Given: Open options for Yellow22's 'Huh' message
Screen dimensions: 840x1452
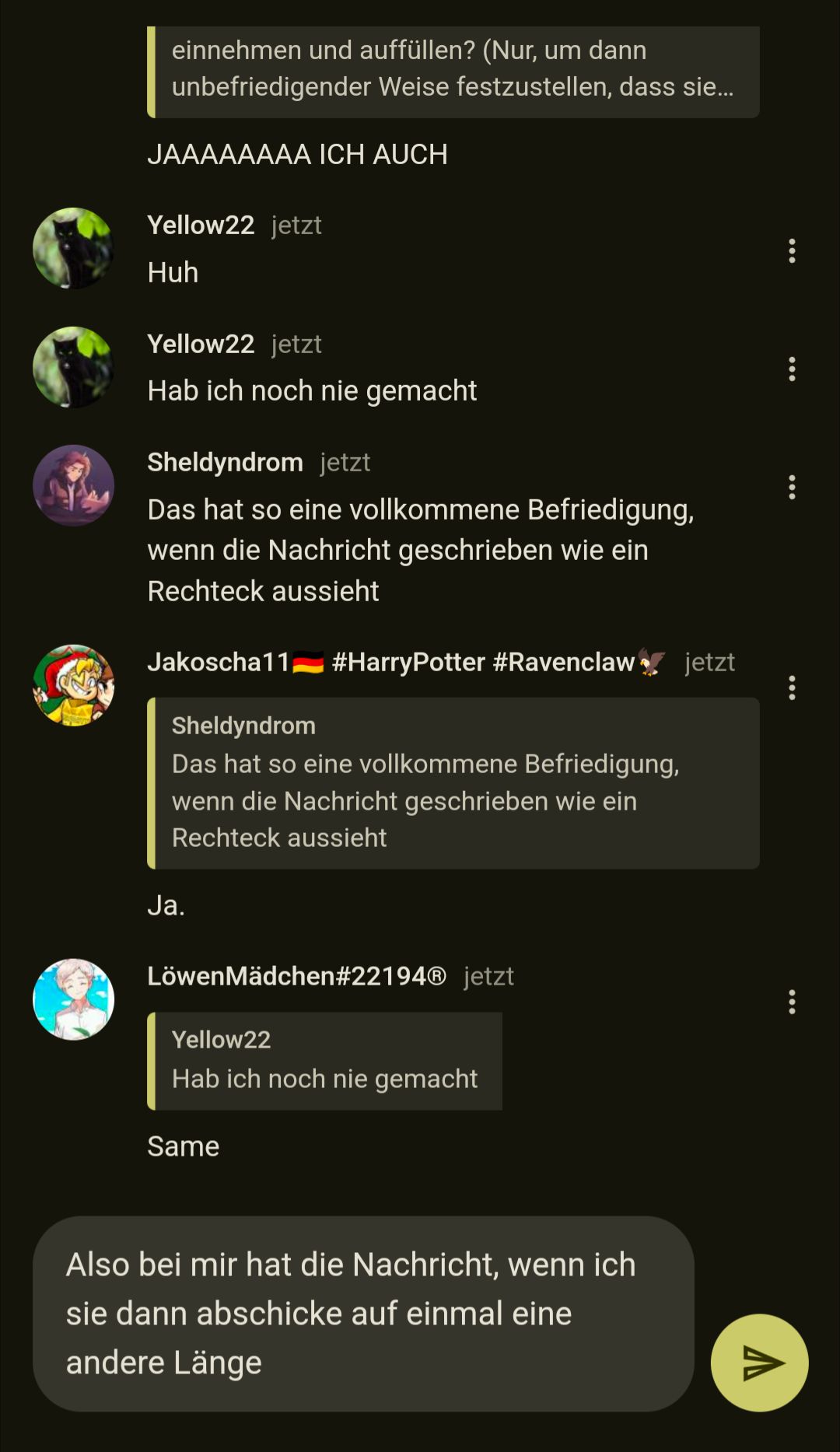Looking at the screenshot, I should (792, 250).
